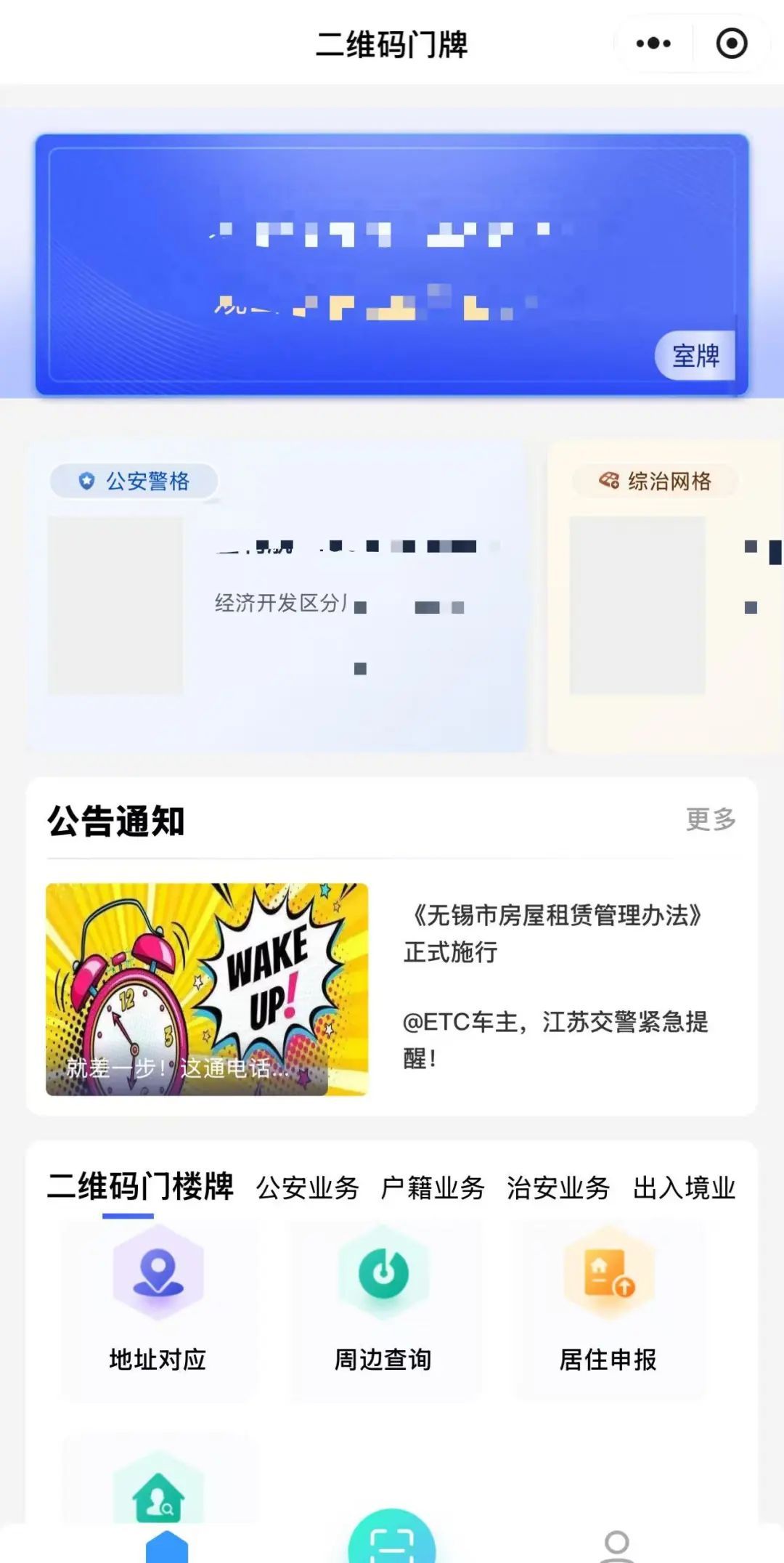Switch to the 户籍业务 tab
This screenshot has width=784, height=1563.
point(433,1188)
